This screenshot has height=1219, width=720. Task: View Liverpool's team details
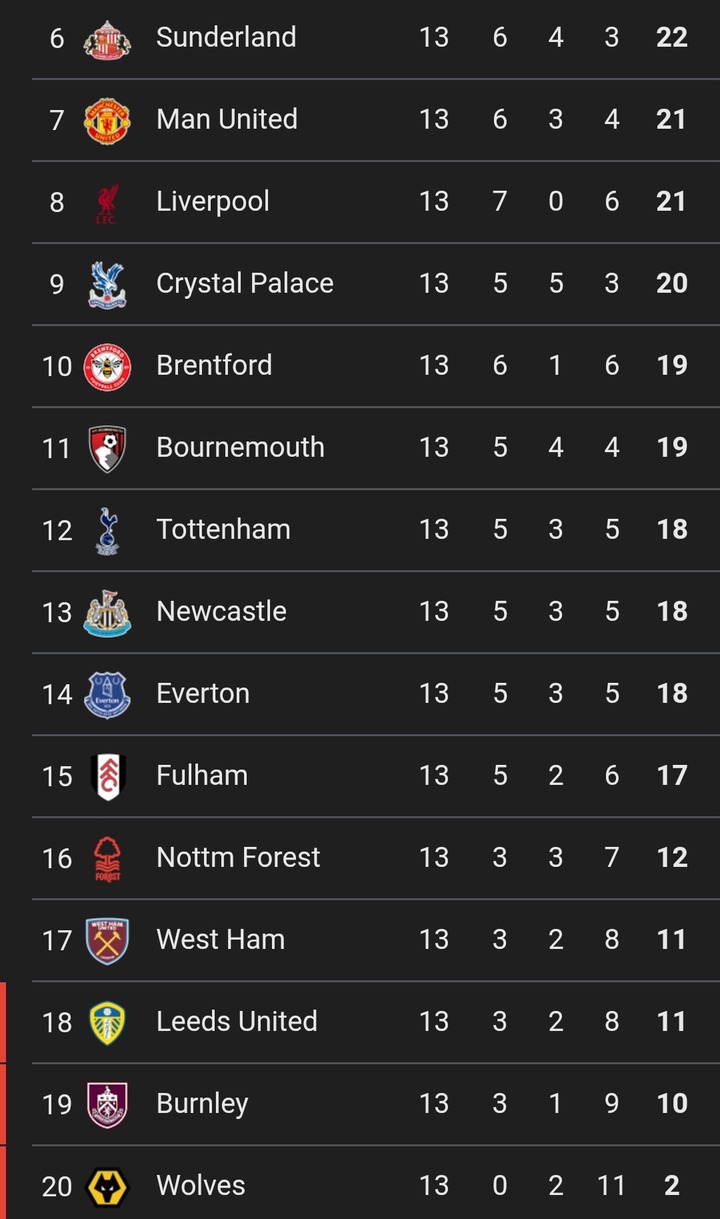click(213, 202)
